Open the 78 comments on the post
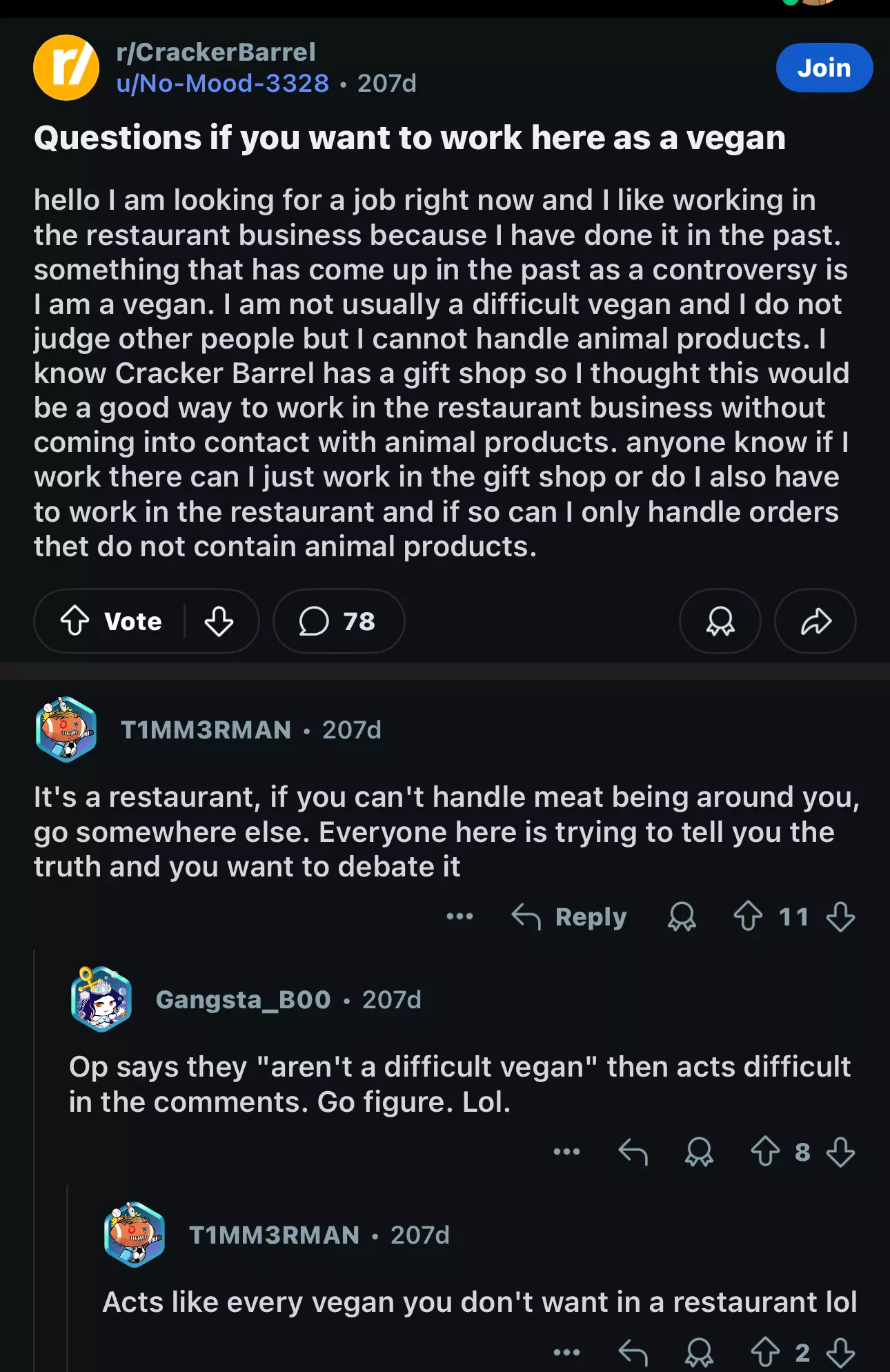The image size is (890, 1372). click(338, 620)
